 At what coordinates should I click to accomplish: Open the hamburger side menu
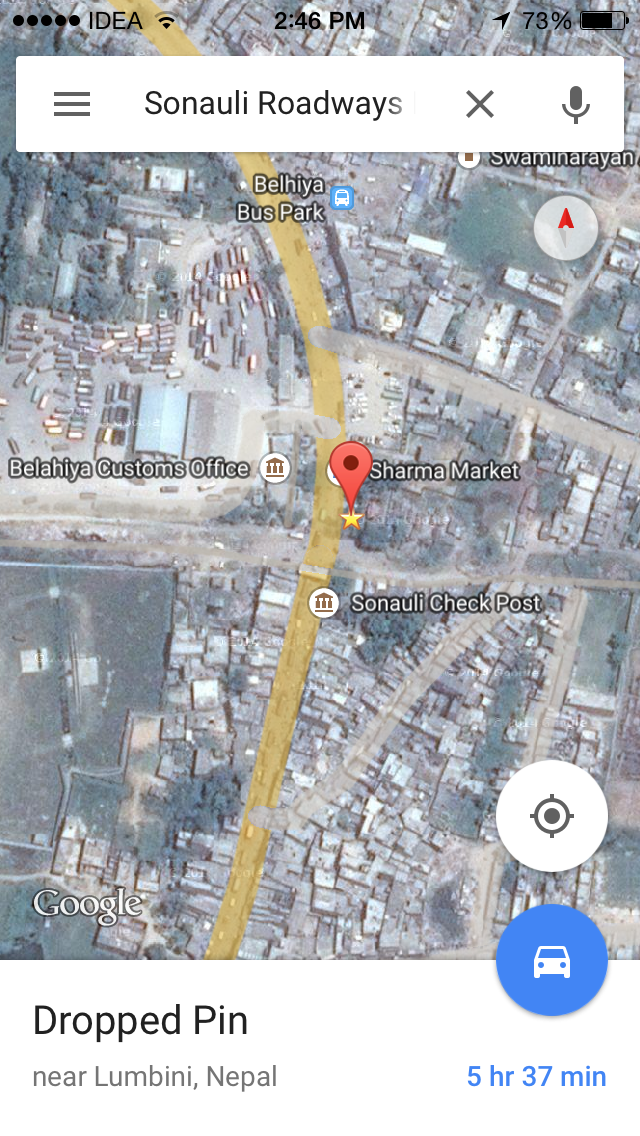click(x=72, y=104)
